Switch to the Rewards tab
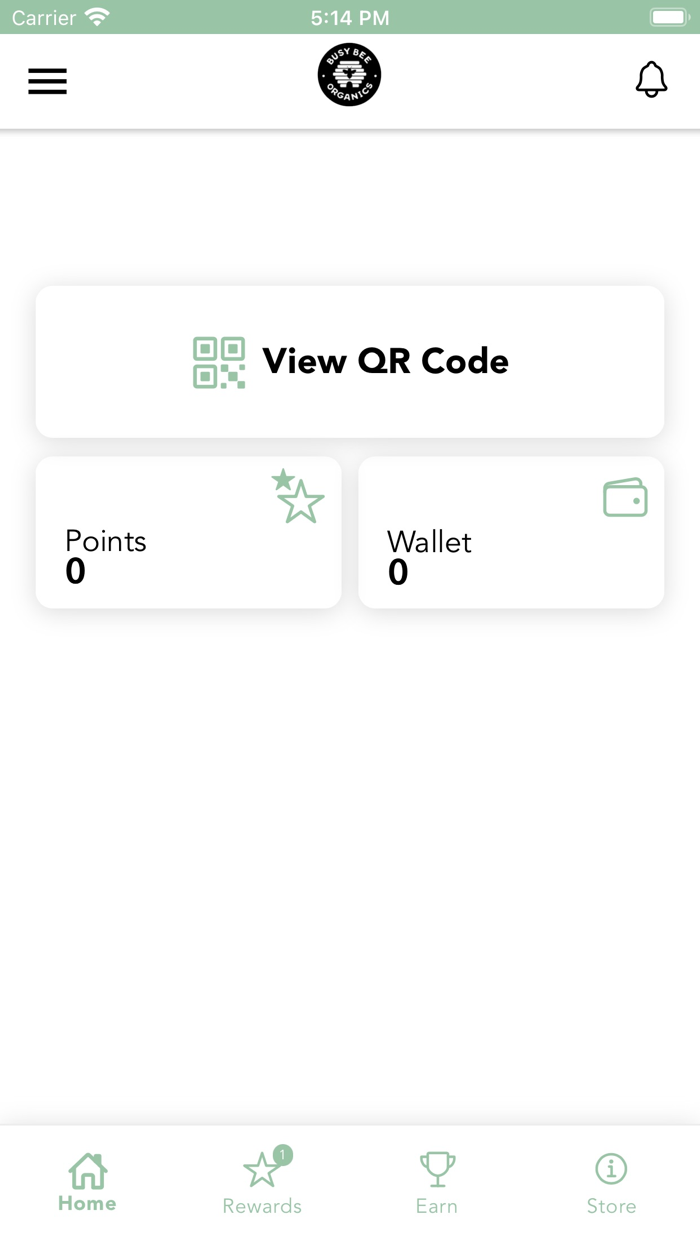The image size is (700, 1244). tap(262, 1182)
